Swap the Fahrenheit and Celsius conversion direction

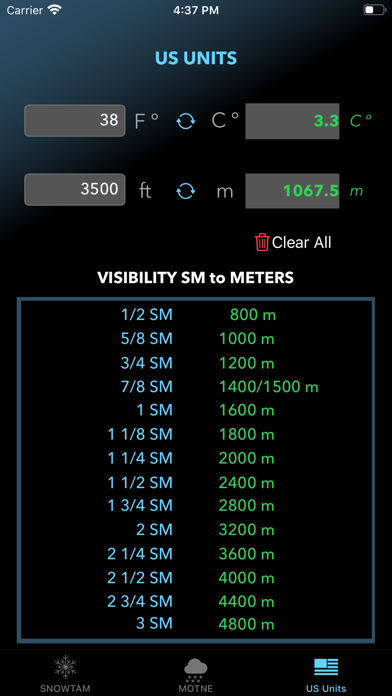pyautogui.click(x=186, y=121)
